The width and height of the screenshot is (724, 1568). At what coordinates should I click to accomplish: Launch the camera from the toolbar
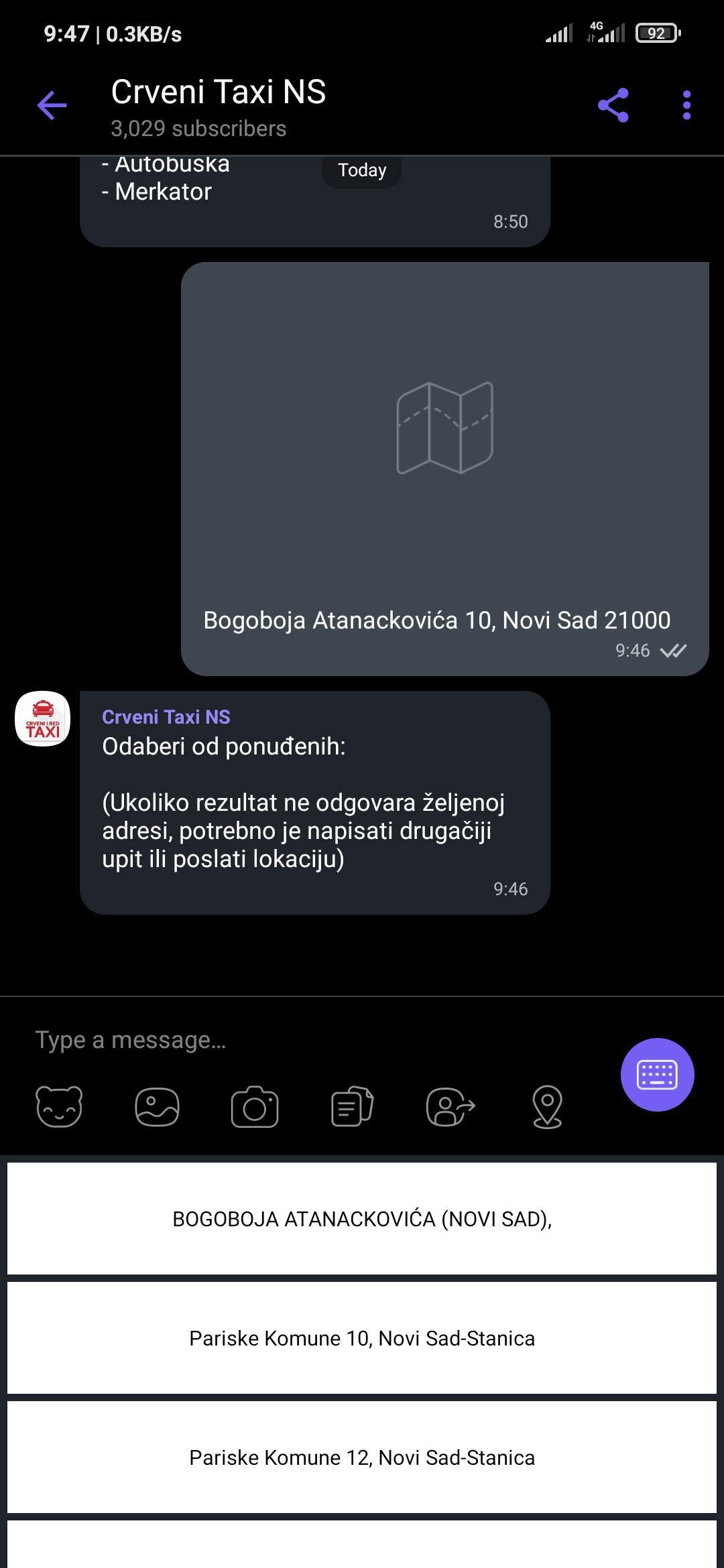pyautogui.click(x=255, y=1106)
